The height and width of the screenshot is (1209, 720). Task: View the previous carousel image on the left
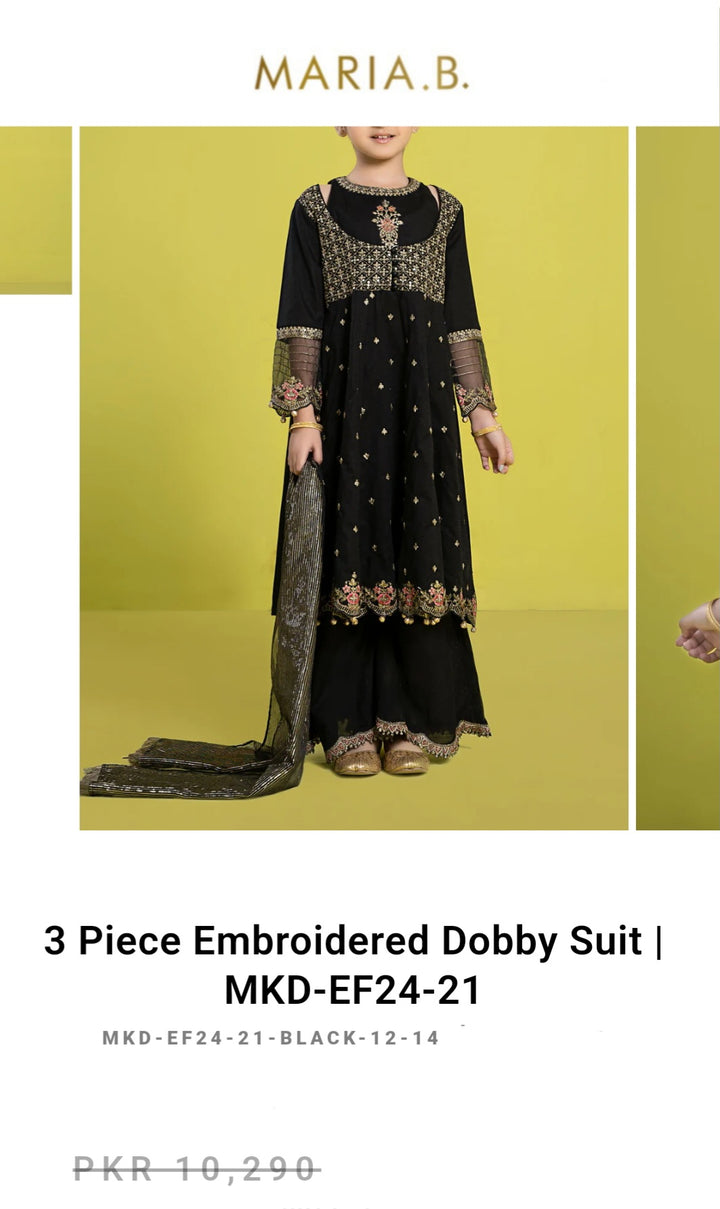[x=36, y=210]
